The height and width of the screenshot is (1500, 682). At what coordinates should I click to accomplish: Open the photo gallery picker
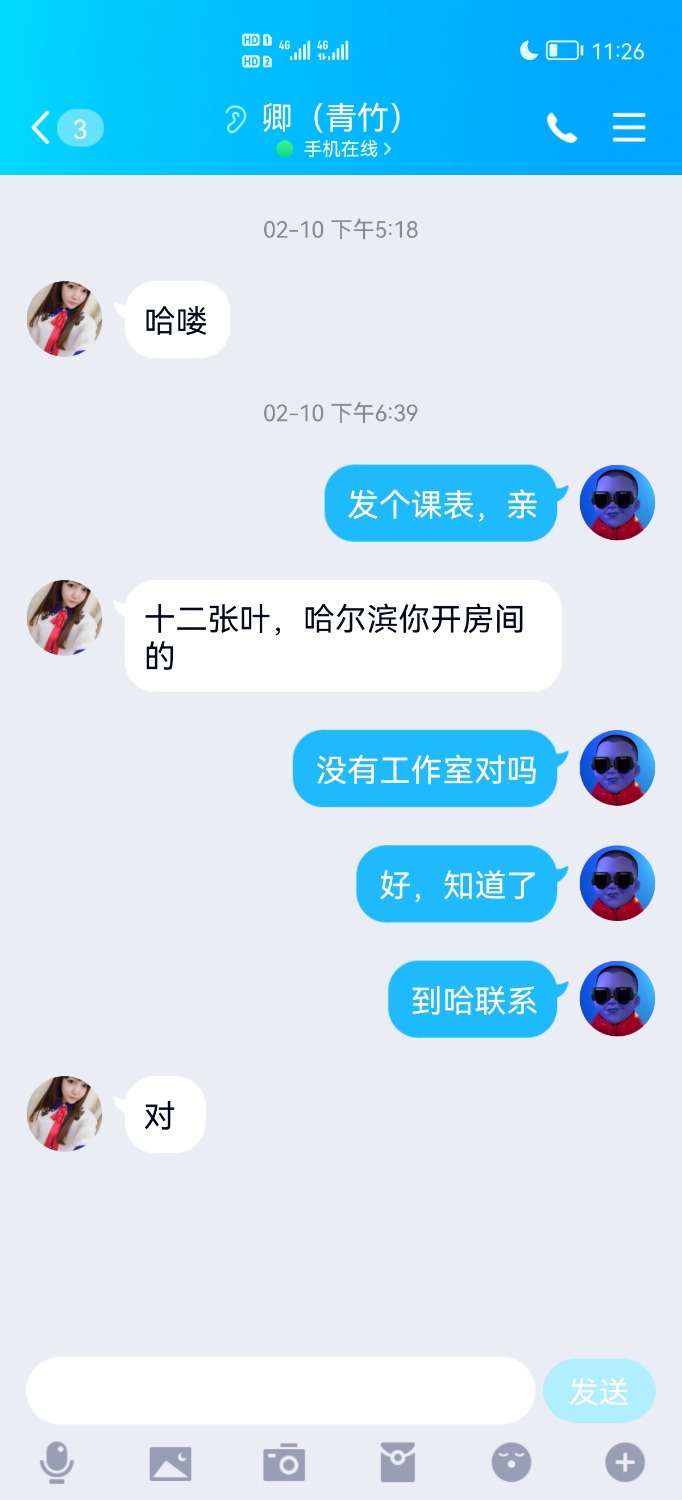[170, 1463]
